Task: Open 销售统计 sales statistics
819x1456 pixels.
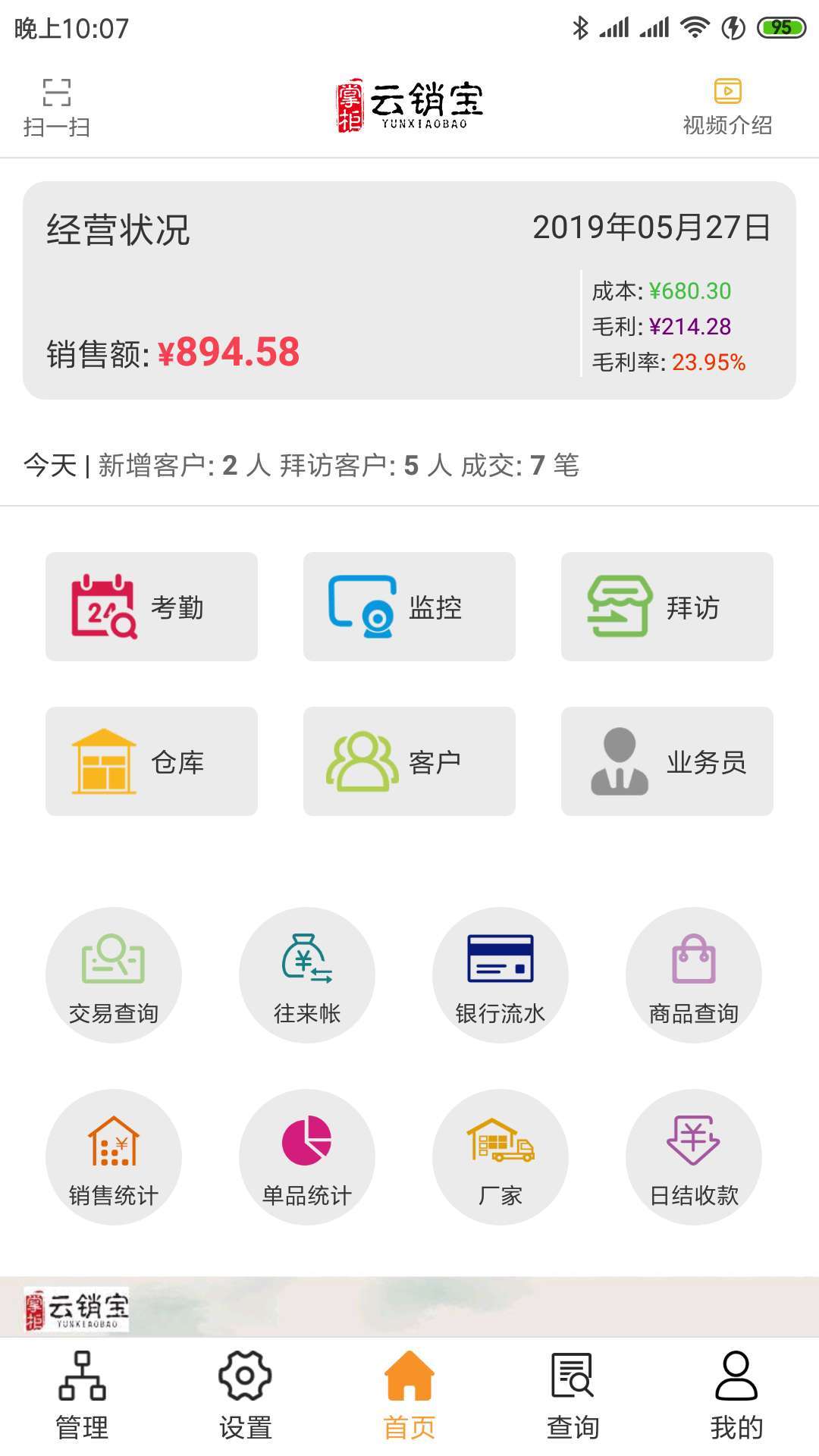Action: click(114, 1157)
